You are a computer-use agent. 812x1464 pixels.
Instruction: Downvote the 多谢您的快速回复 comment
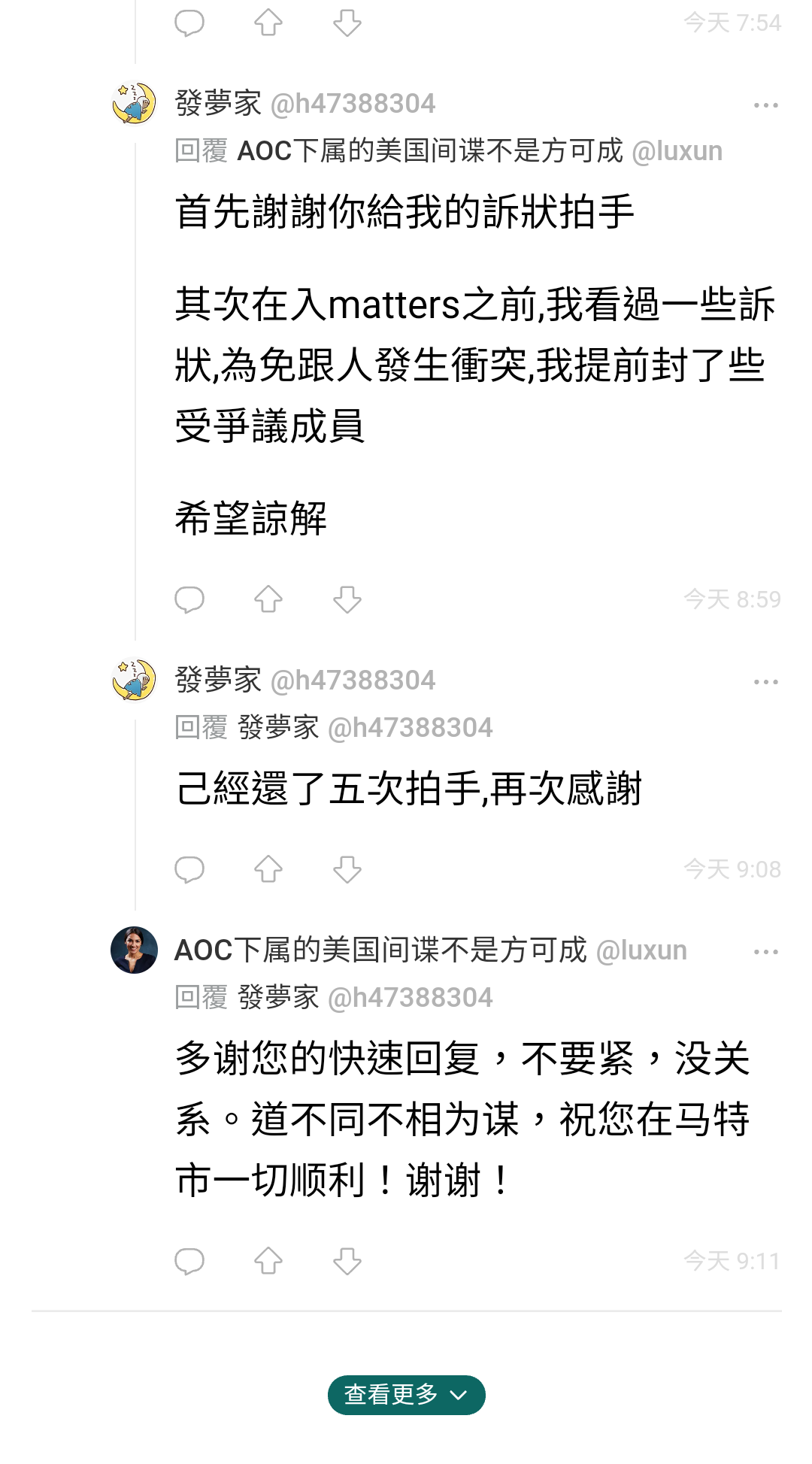click(x=347, y=1261)
